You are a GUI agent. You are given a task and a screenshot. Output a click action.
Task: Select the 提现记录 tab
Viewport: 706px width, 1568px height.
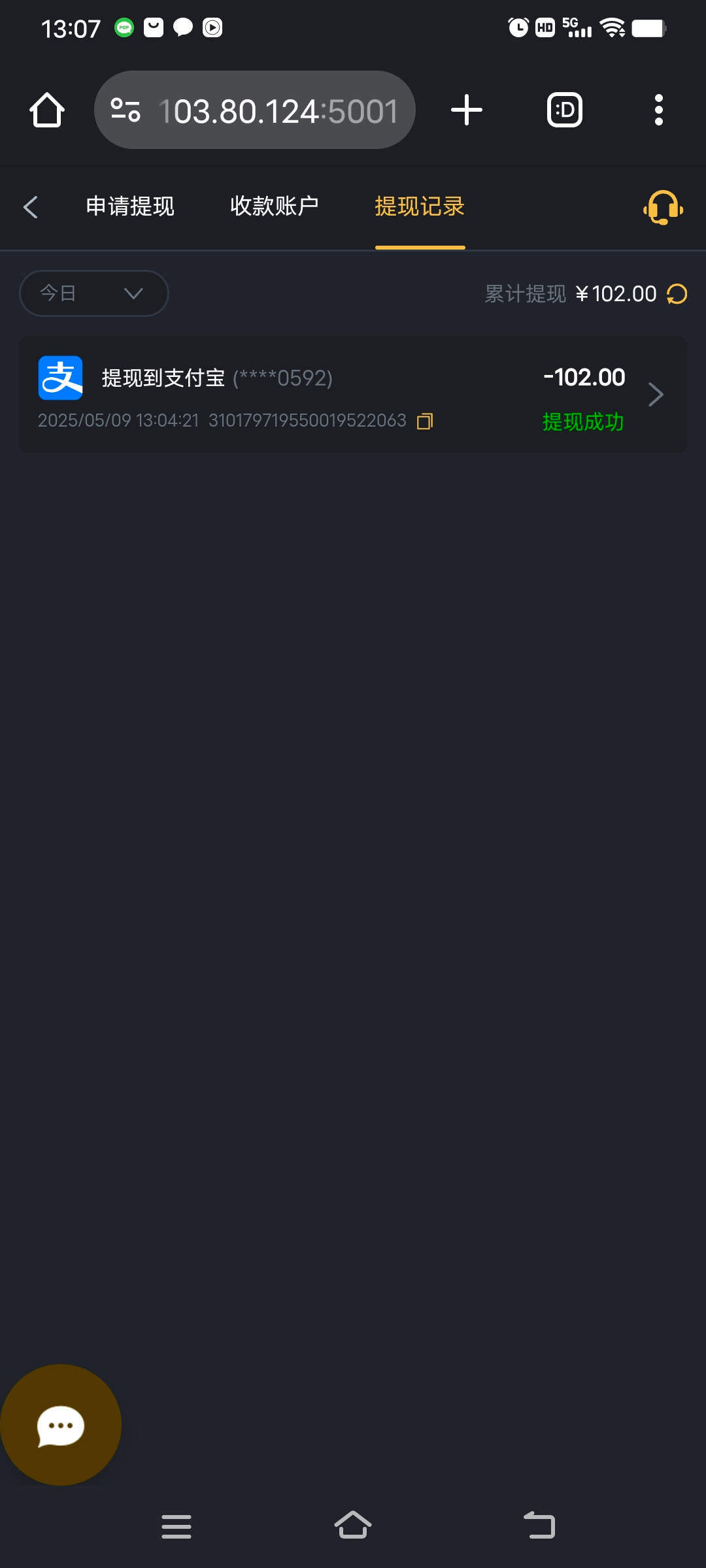tap(420, 206)
